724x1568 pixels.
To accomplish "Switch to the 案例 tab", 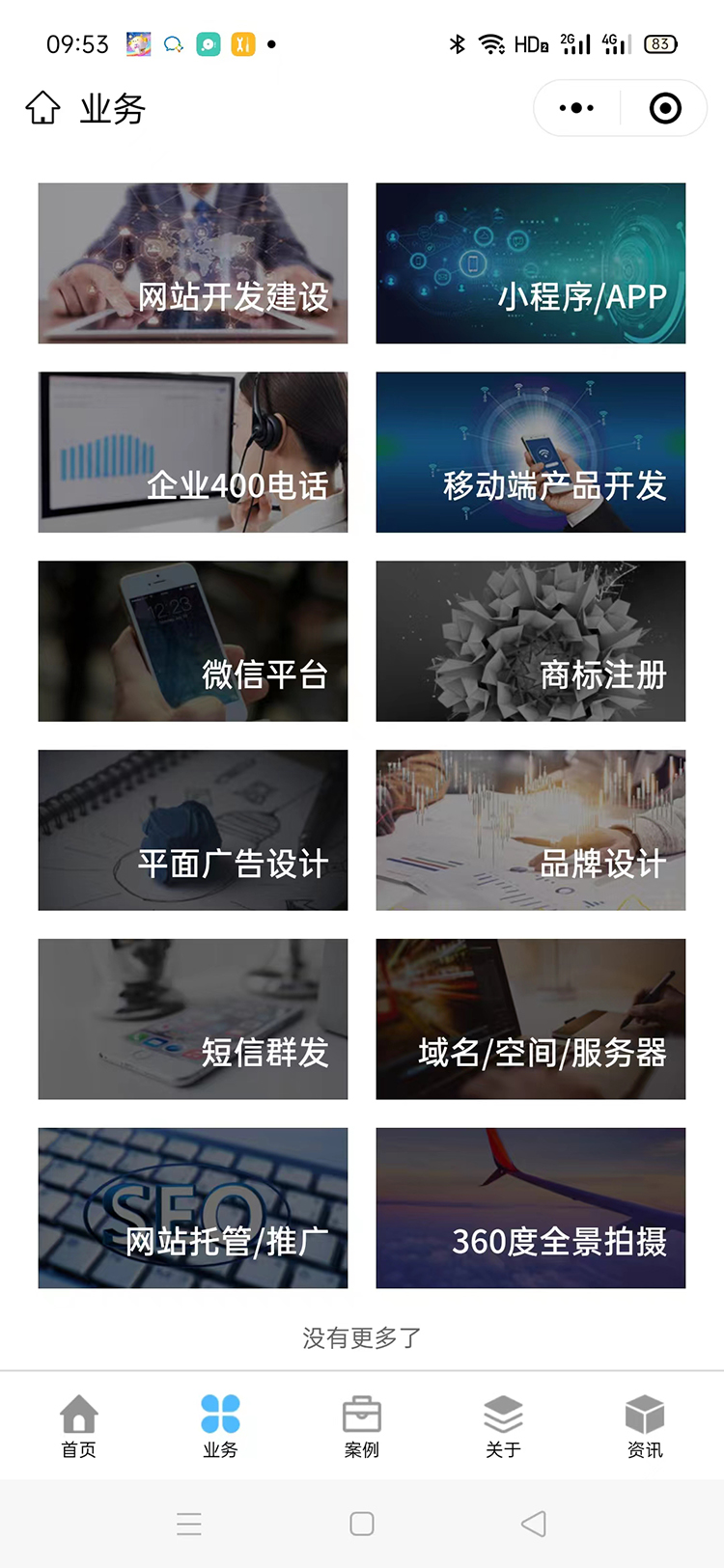I will [x=362, y=1426].
